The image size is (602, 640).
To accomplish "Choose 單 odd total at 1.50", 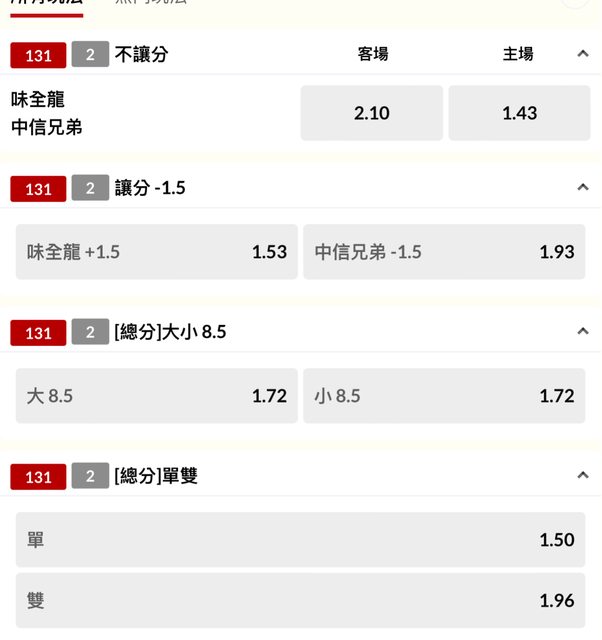I will point(300,540).
